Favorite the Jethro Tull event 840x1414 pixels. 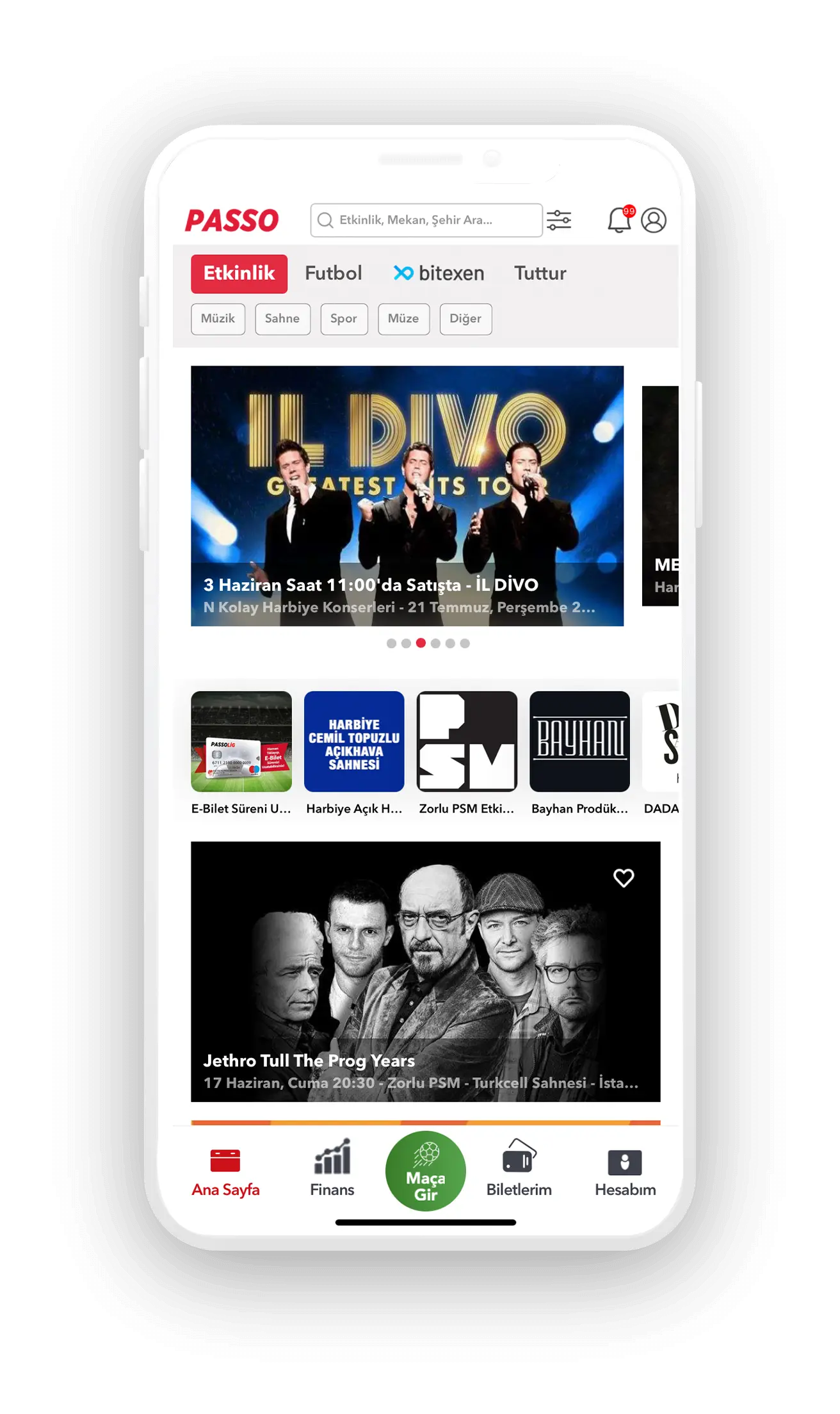624,877
